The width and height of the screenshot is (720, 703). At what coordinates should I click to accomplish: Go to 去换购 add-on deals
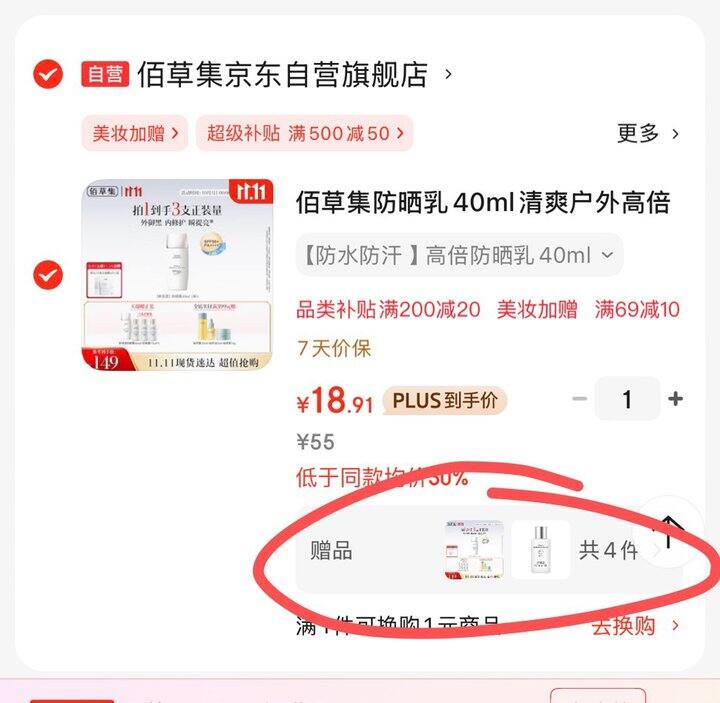pos(634,626)
